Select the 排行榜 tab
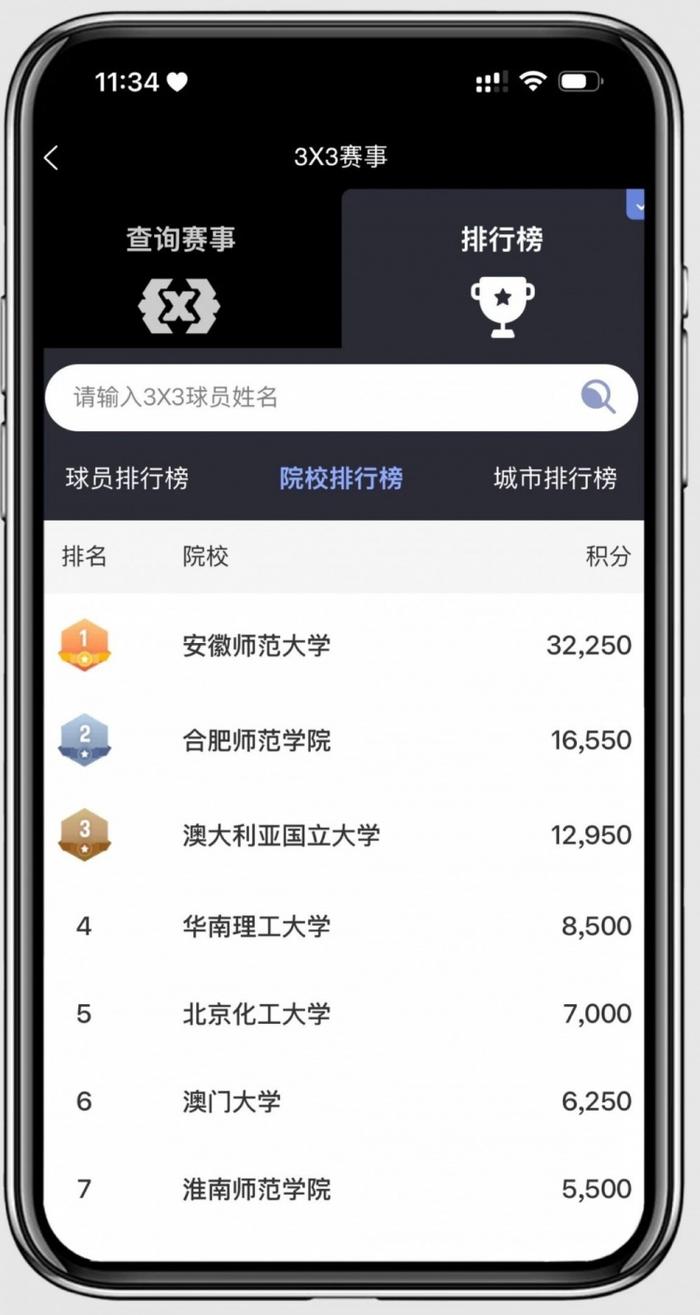700x1315 pixels. point(501,270)
